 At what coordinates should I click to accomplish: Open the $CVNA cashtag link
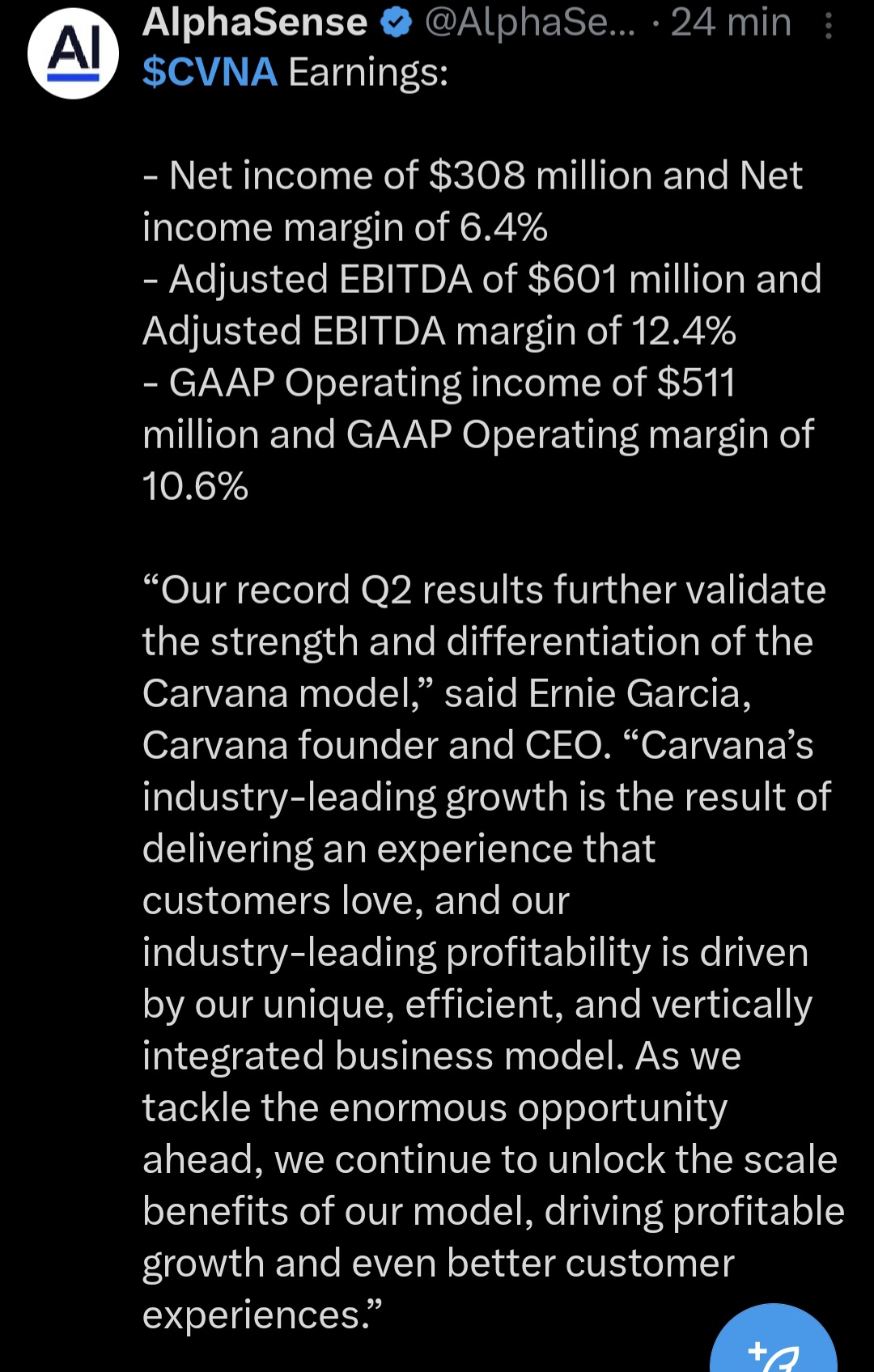pyautogui.click(x=210, y=72)
